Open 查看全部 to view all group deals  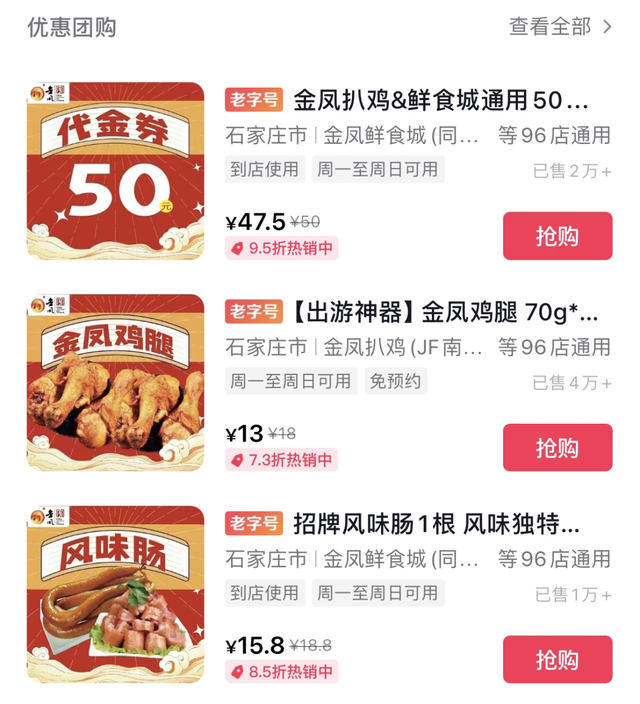click(560, 27)
